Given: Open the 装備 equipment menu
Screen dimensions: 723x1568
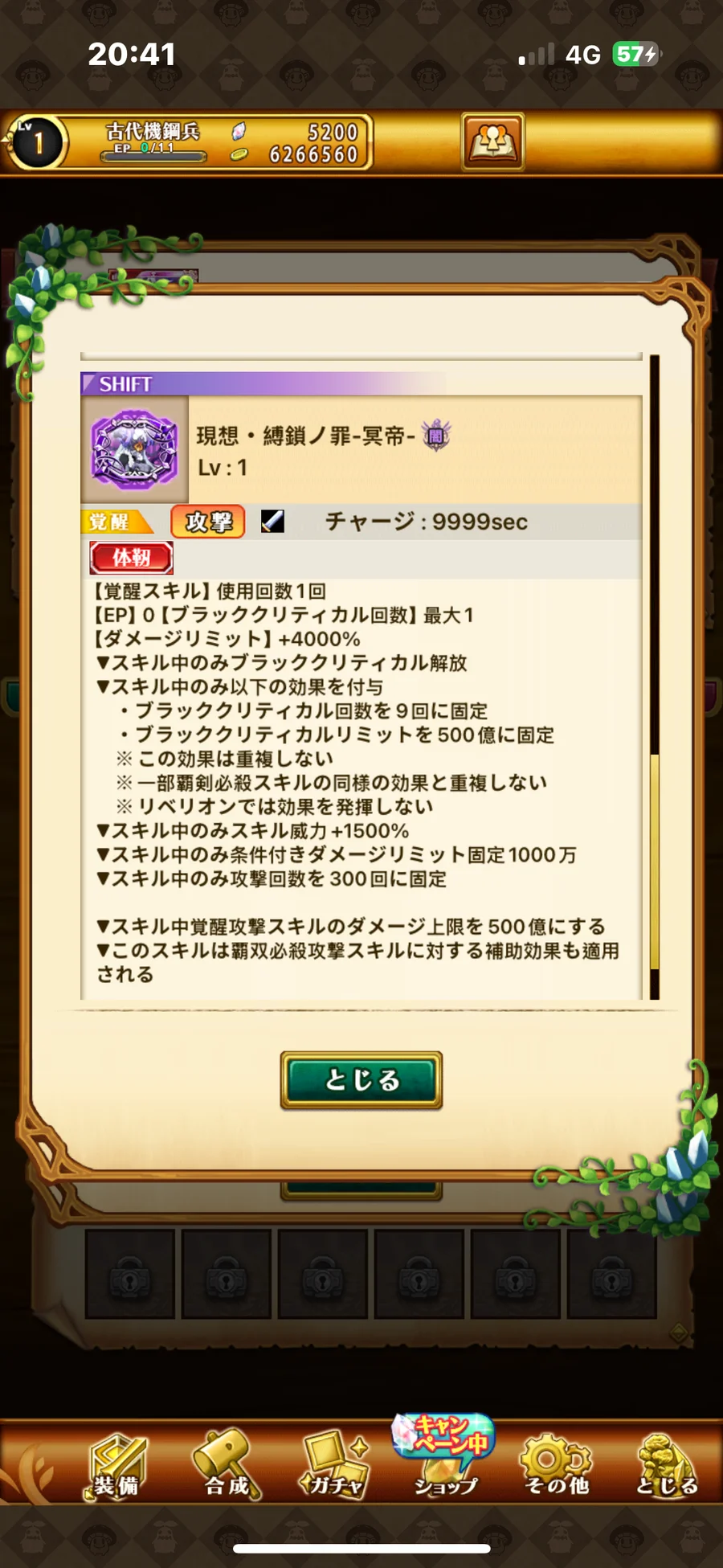Looking at the screenshot, I should [116, 1466].
